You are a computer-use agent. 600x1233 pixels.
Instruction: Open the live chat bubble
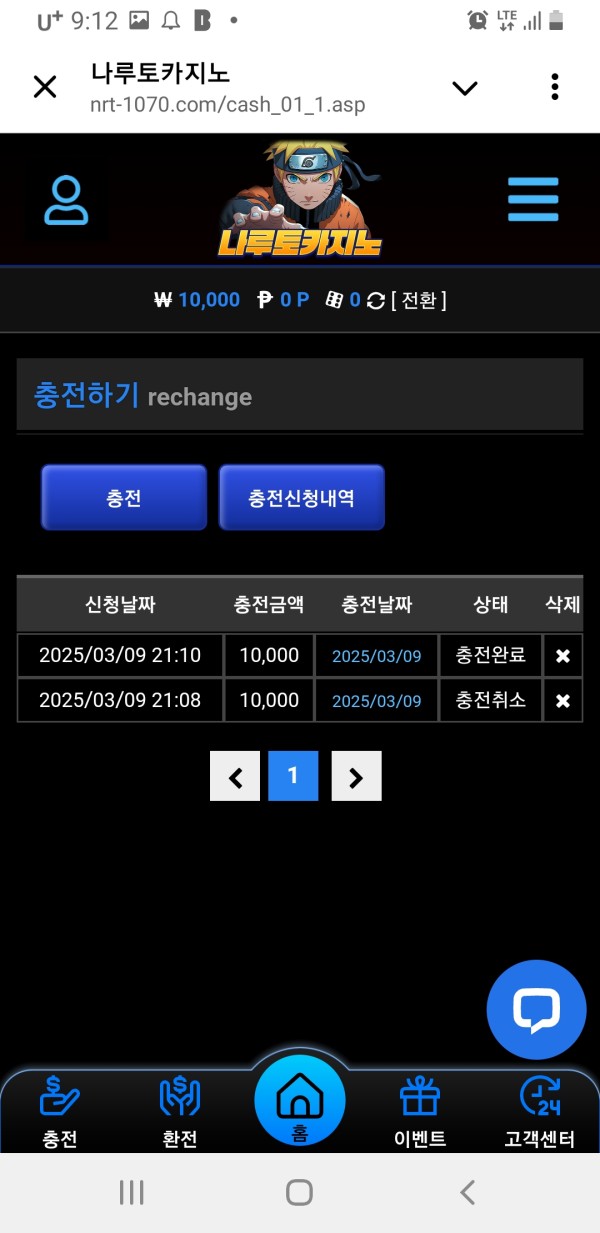(536, 1010)
